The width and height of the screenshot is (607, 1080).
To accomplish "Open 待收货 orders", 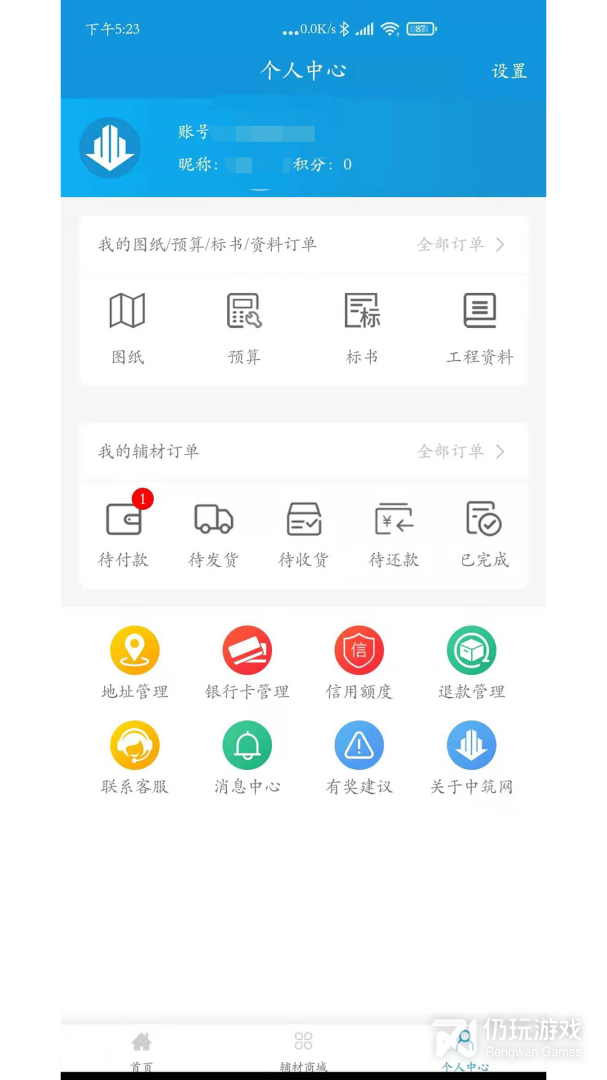I will (x=303, y=534).
